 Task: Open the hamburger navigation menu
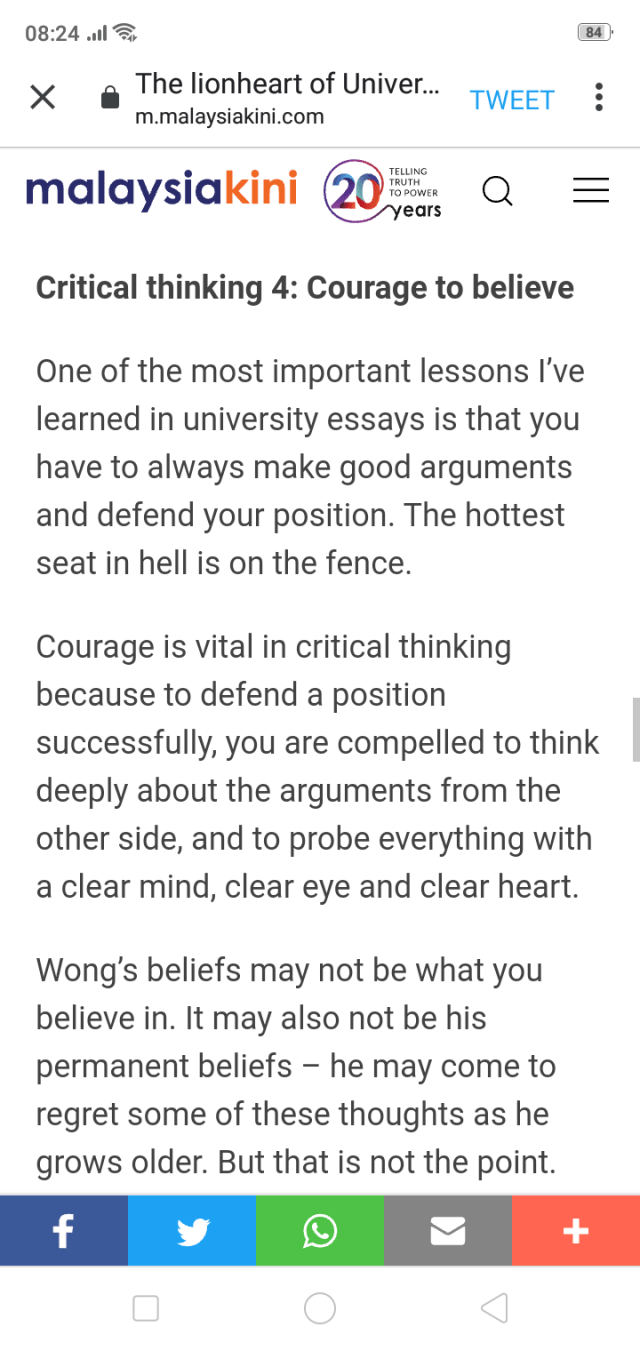click(x=591, y=190)
